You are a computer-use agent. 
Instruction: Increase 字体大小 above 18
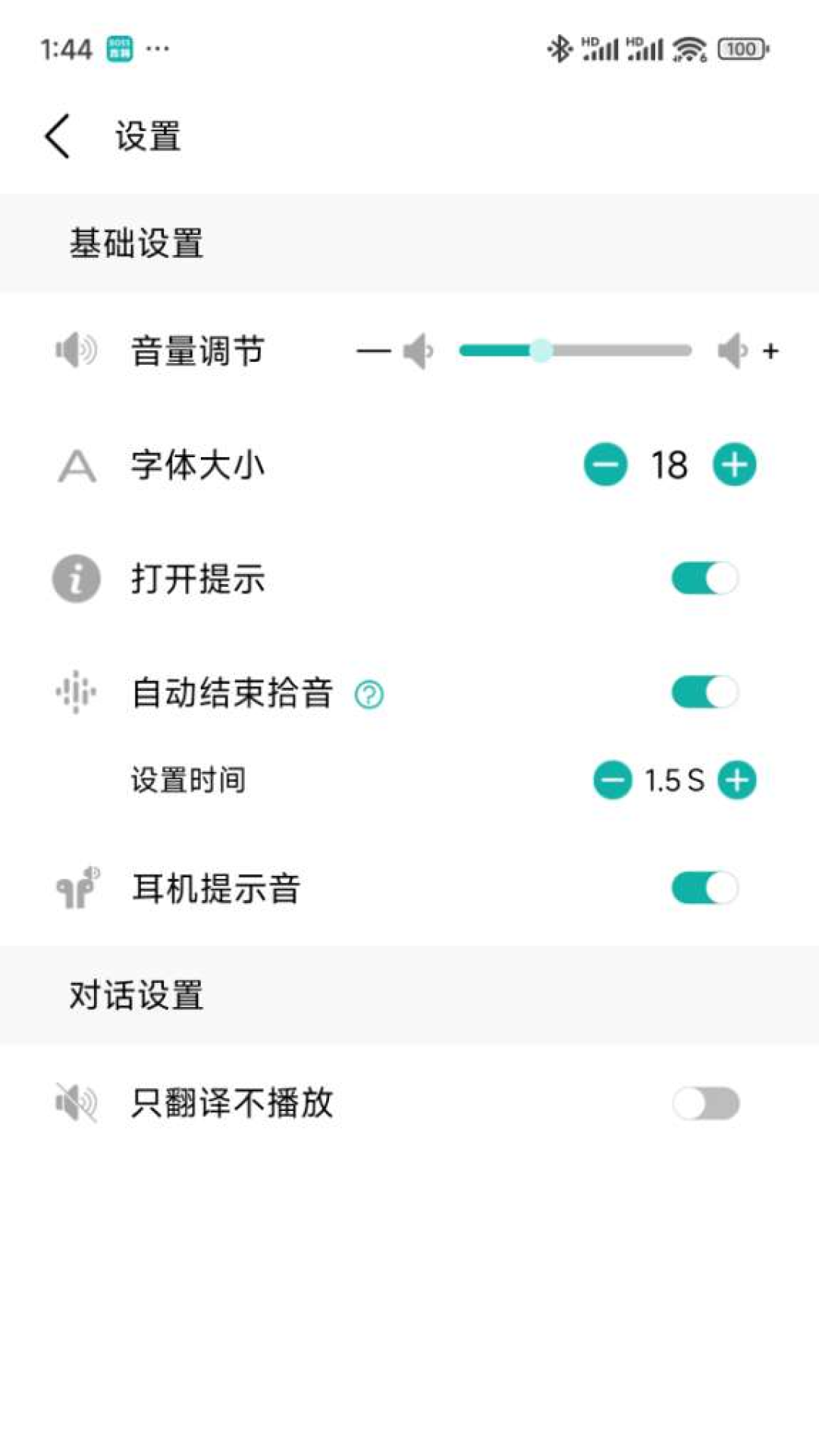tap(734, 465)
